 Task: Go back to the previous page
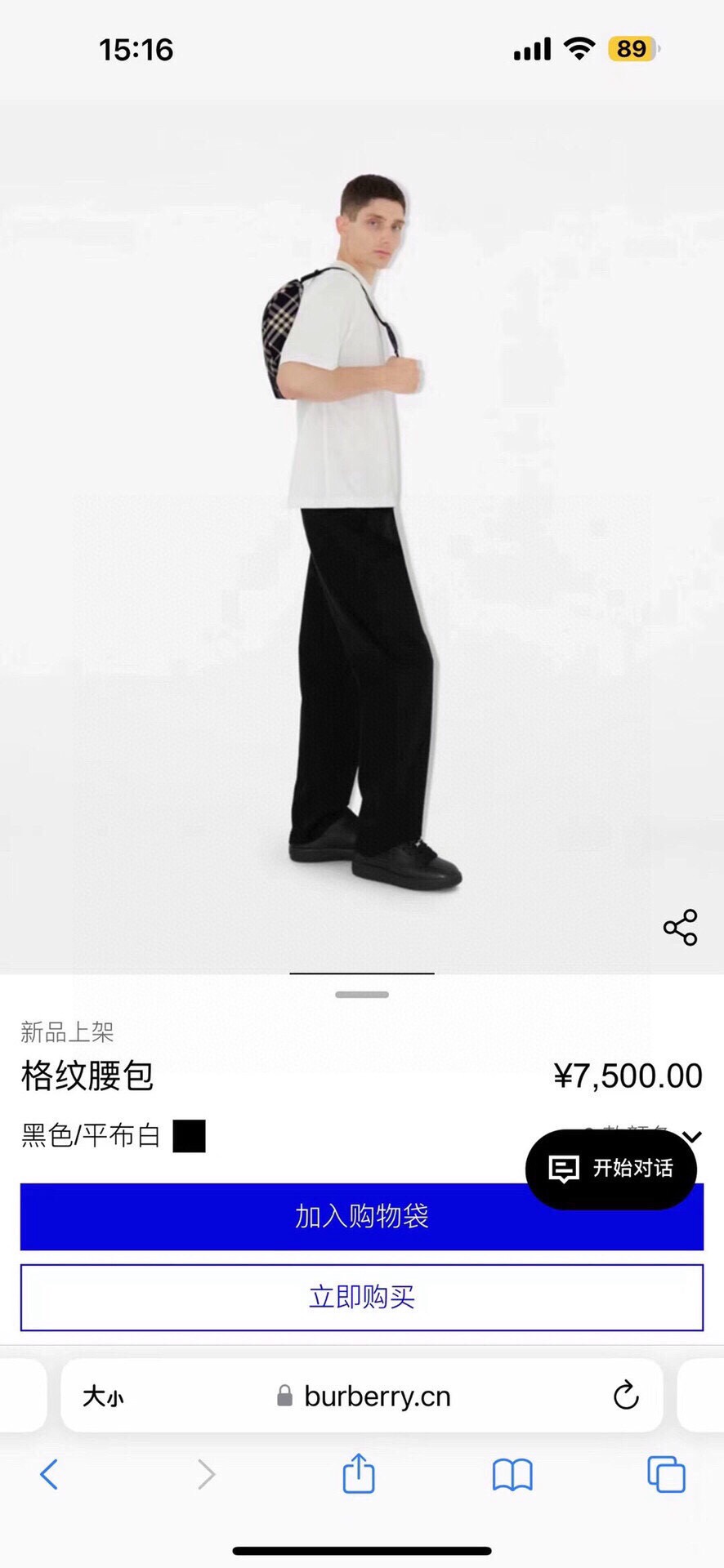[x=49, y=1475]
